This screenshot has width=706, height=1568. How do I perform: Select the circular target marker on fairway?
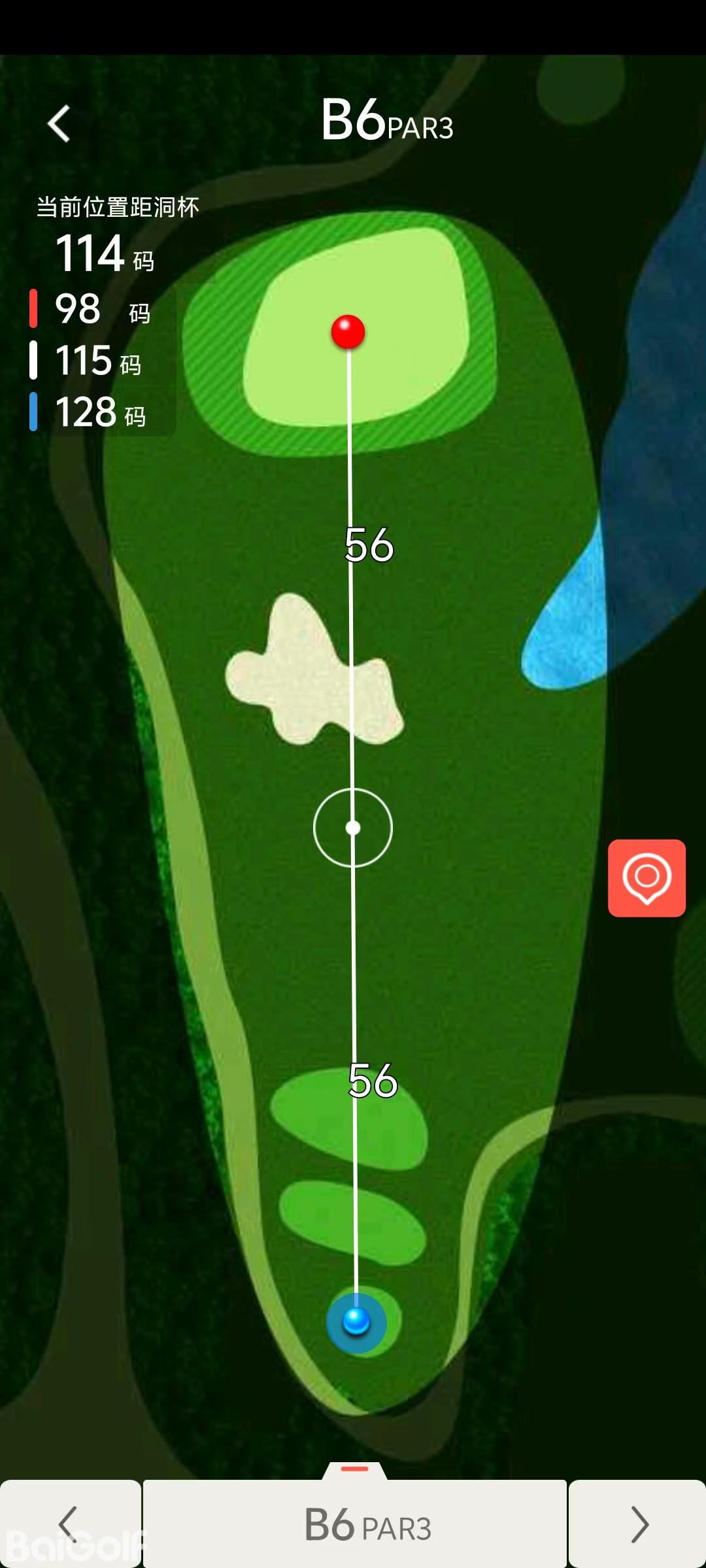353,828
